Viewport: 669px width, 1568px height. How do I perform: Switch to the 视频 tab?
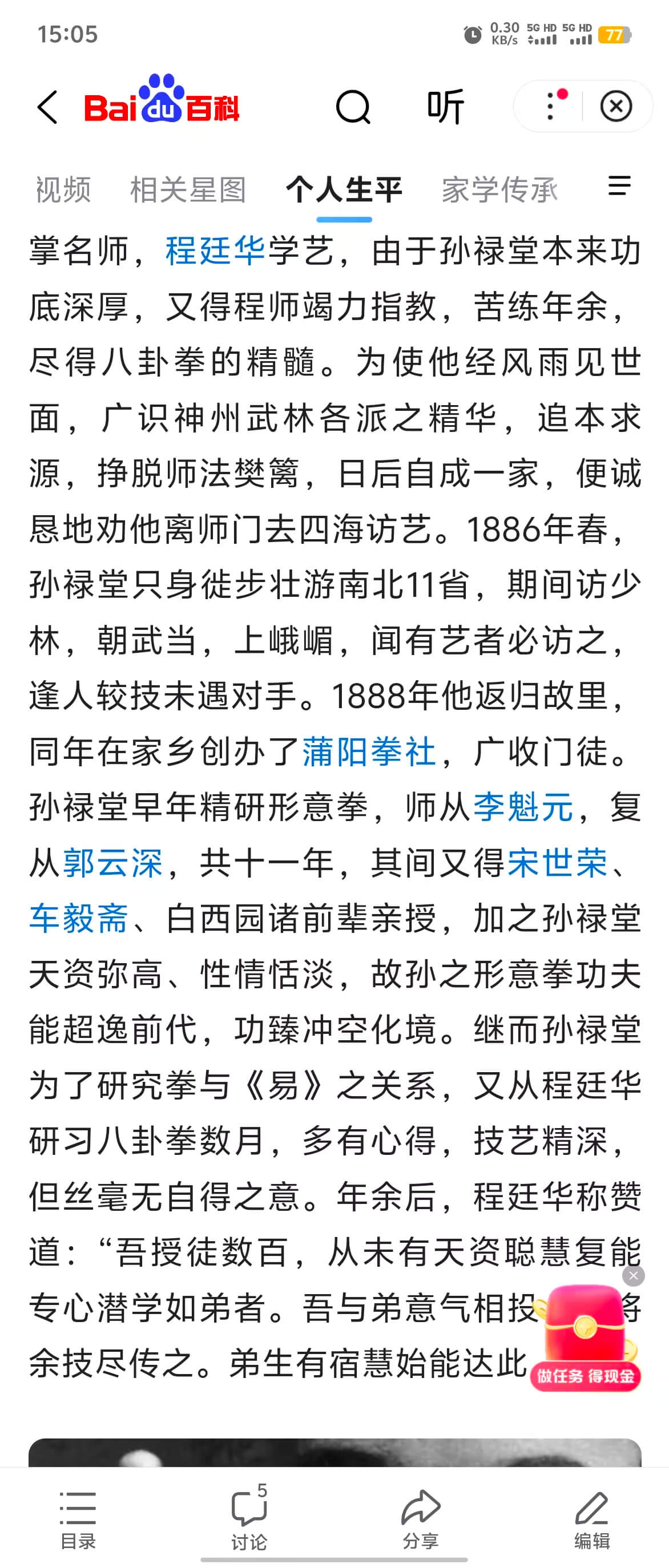tap(63, 190)
